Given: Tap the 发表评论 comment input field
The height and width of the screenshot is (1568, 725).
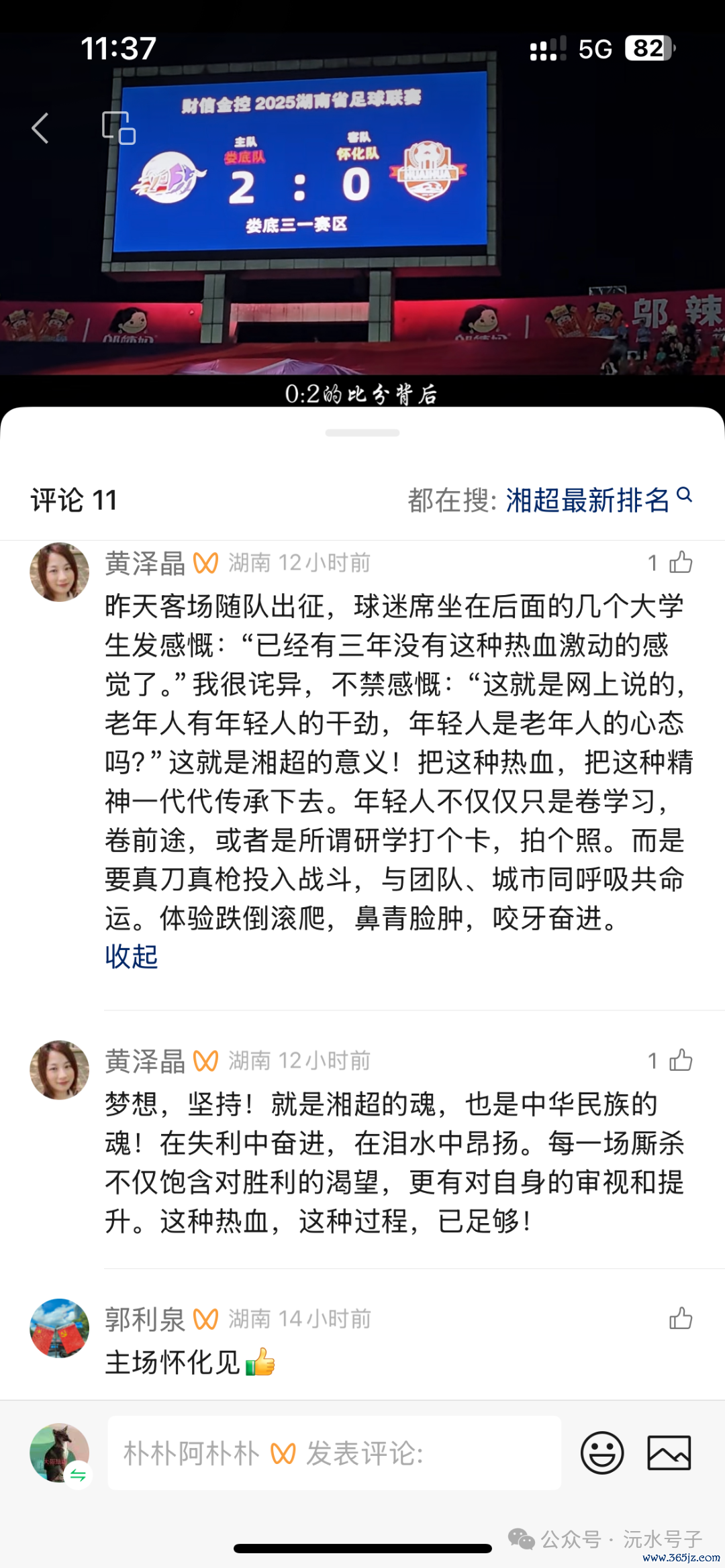Looking at the screenshot, I should [x=334, y=1453].
